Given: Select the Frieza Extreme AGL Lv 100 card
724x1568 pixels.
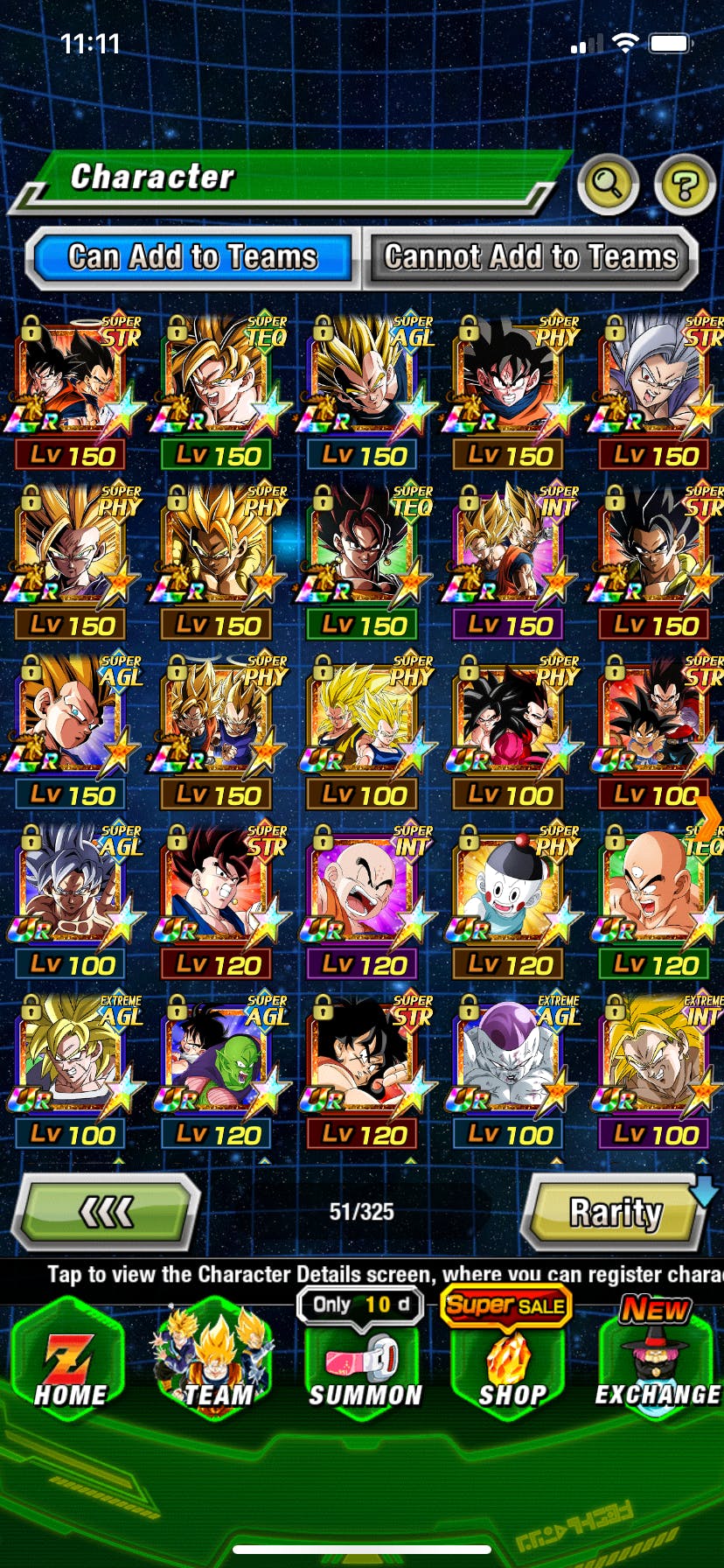Looking at the screenshot, I should [x=511, y=1062].
